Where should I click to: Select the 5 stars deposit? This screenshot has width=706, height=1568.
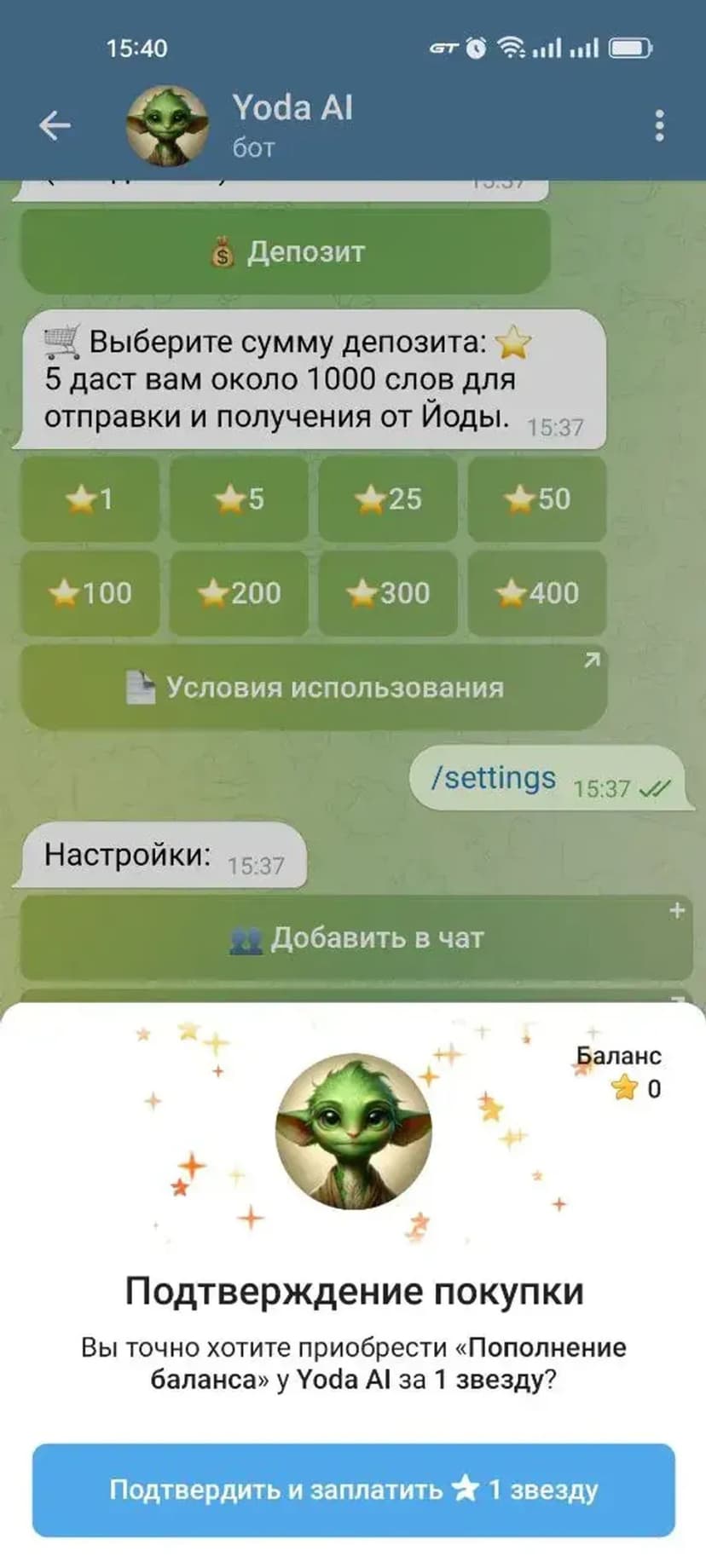point(239,499)
